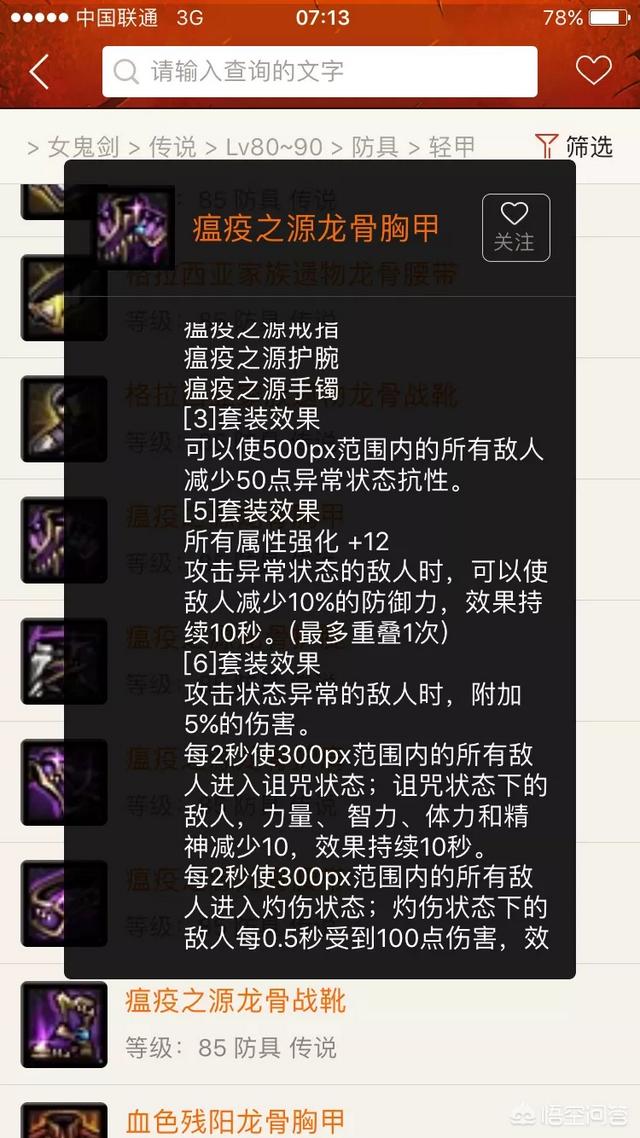Viewport: 640px width, 1138px height.
Task: Tap the search text input field
Action: click(320, 71)
